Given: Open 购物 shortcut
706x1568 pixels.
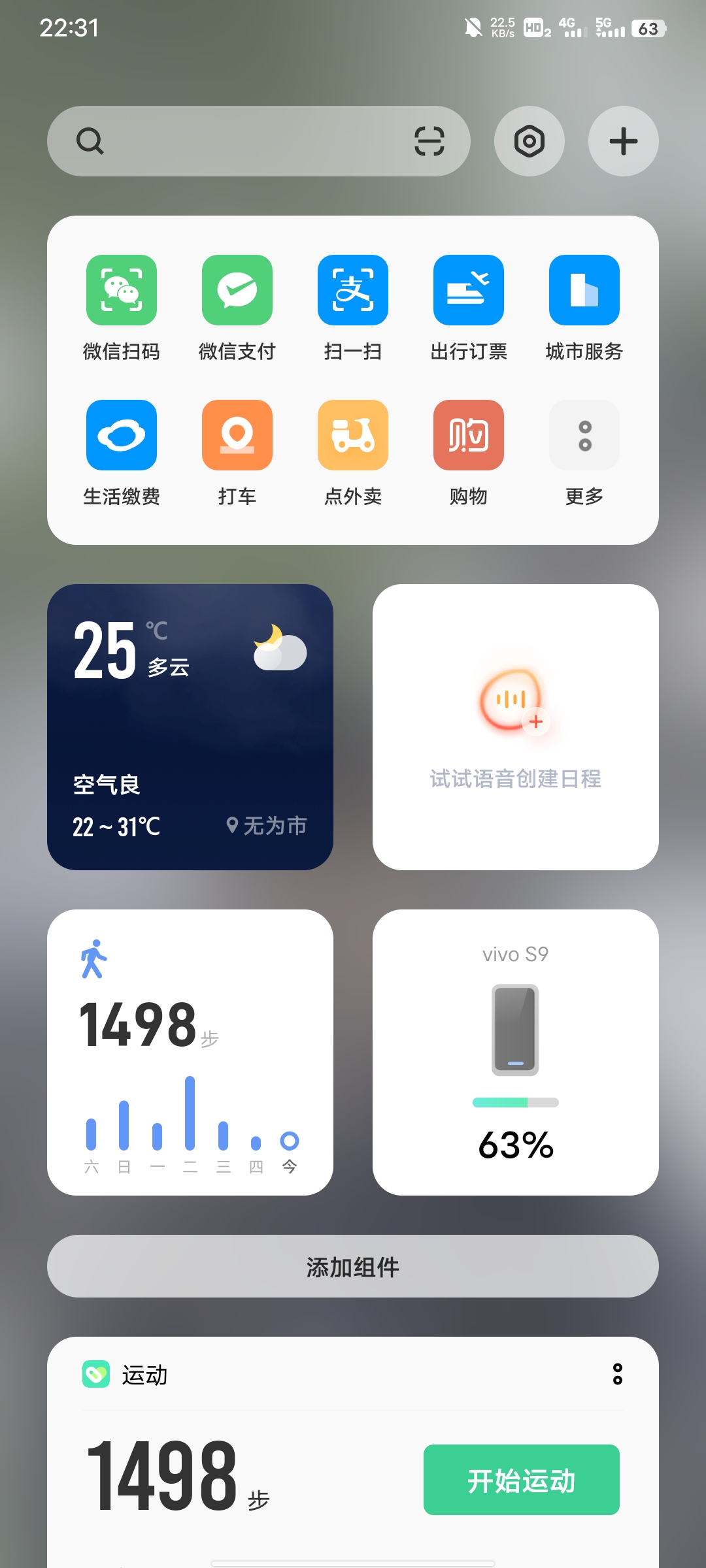Looking at the screenshot, I should [x=469, y=435].
